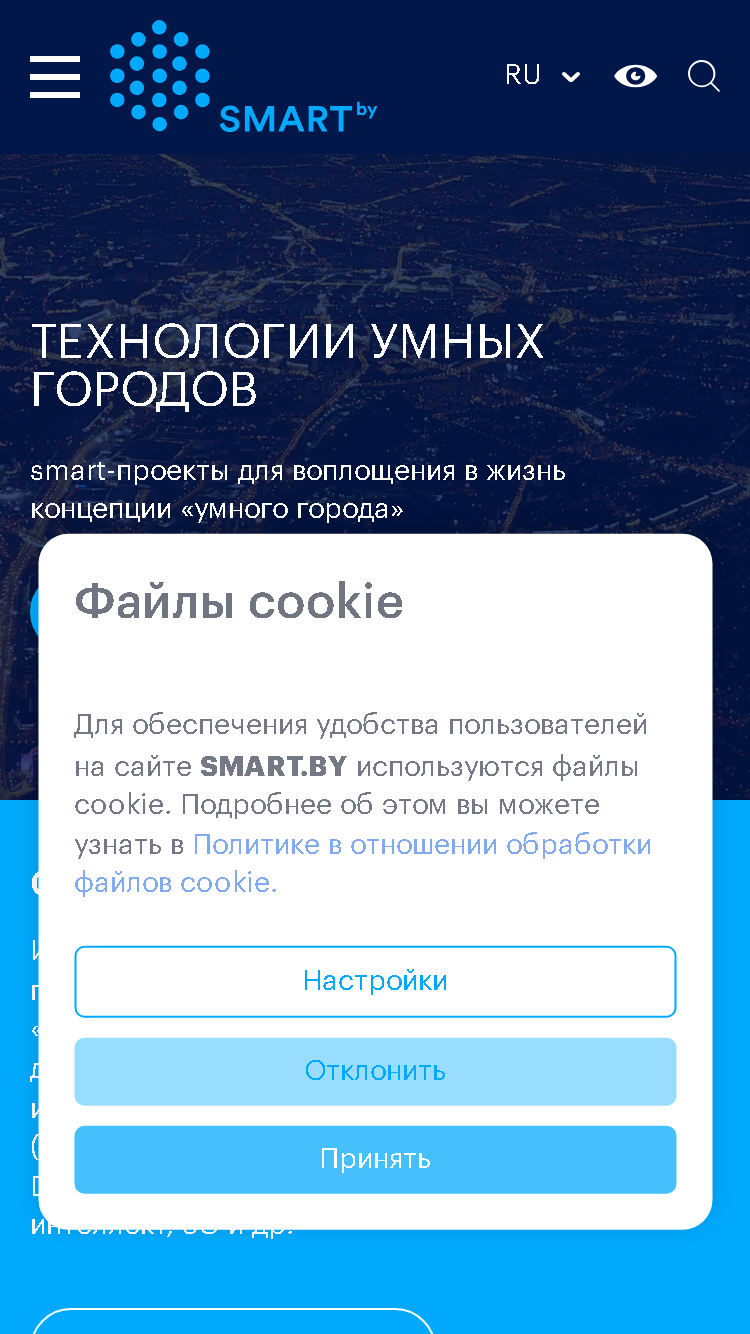Accept cookies with Принять
Viewport: 750px width, 1334px height.
pos(375,1159)
